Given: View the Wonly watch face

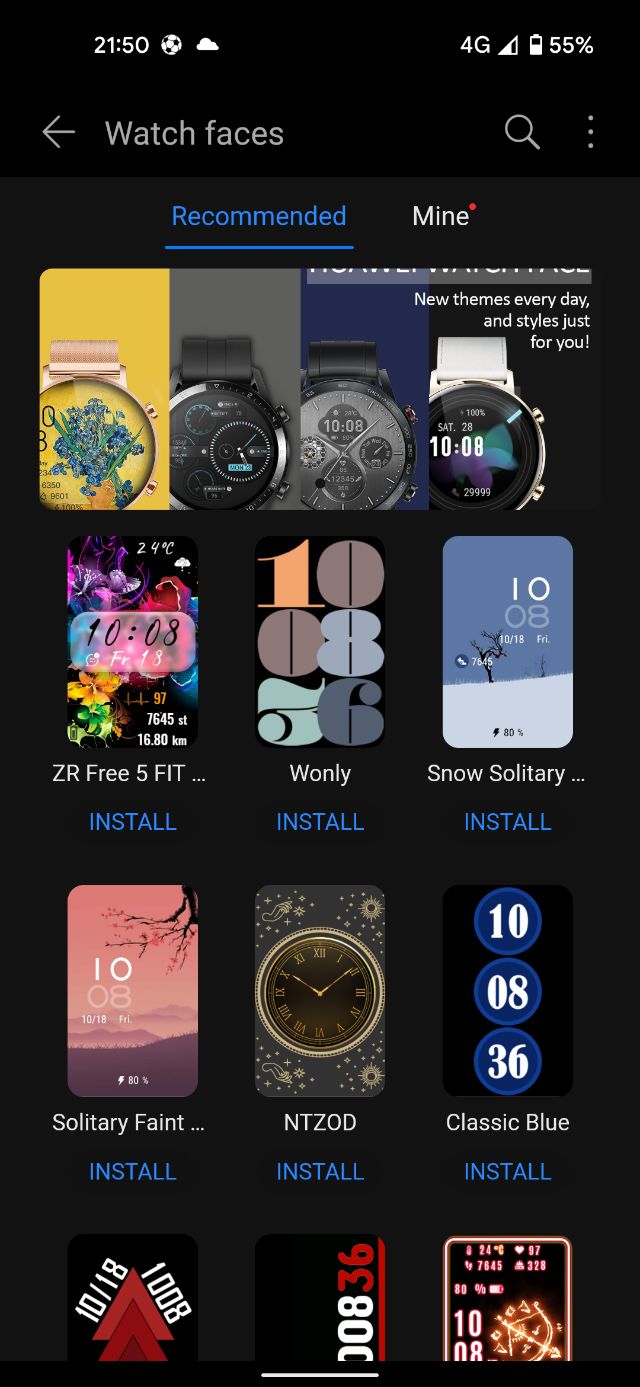Looking at the screenshot, I should coord(320,642).
